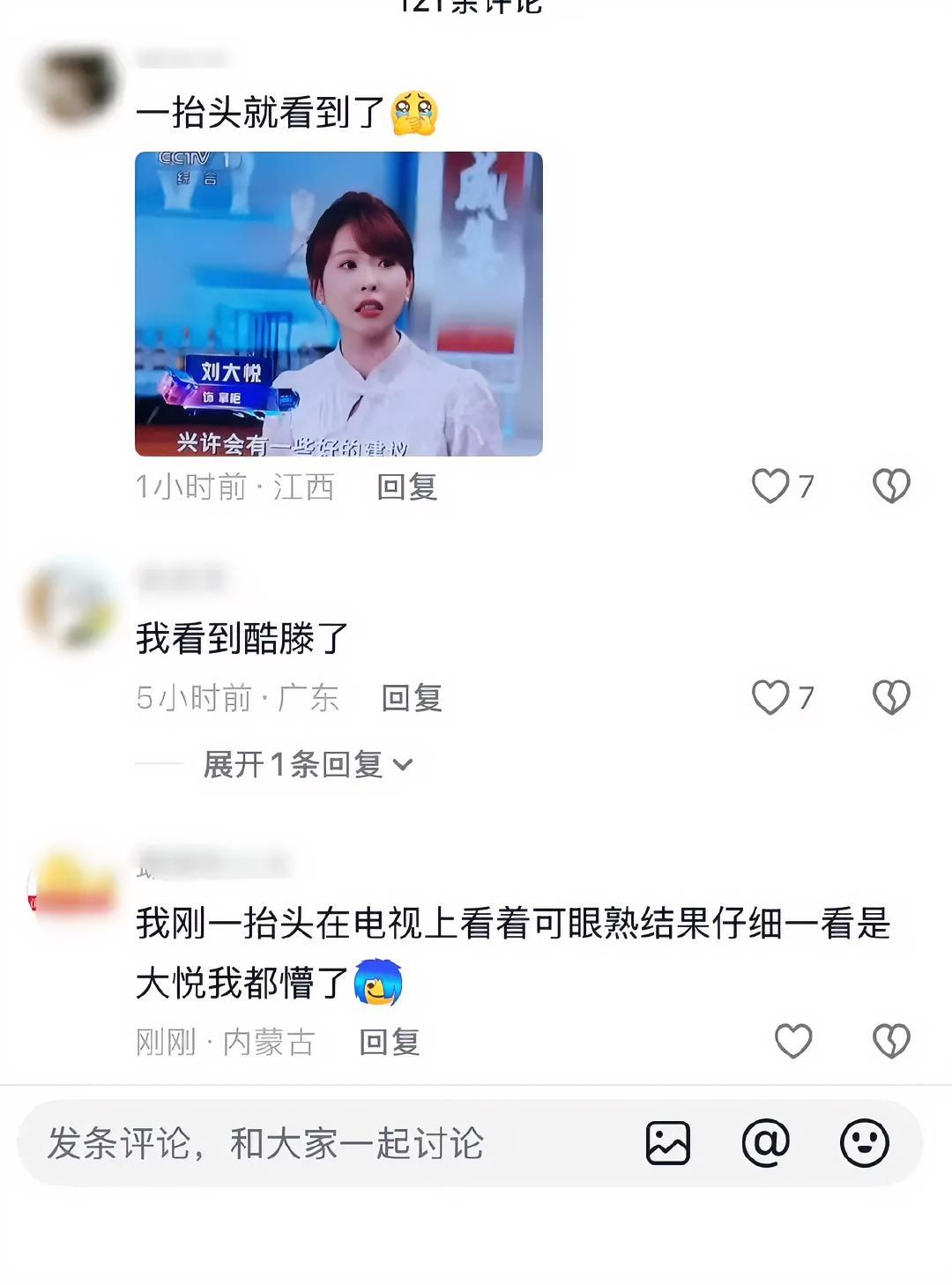The width and height of the screenshot is (952, 1285).
Task: Click the heart icon on the last comment
Action: pos(792,1040)
